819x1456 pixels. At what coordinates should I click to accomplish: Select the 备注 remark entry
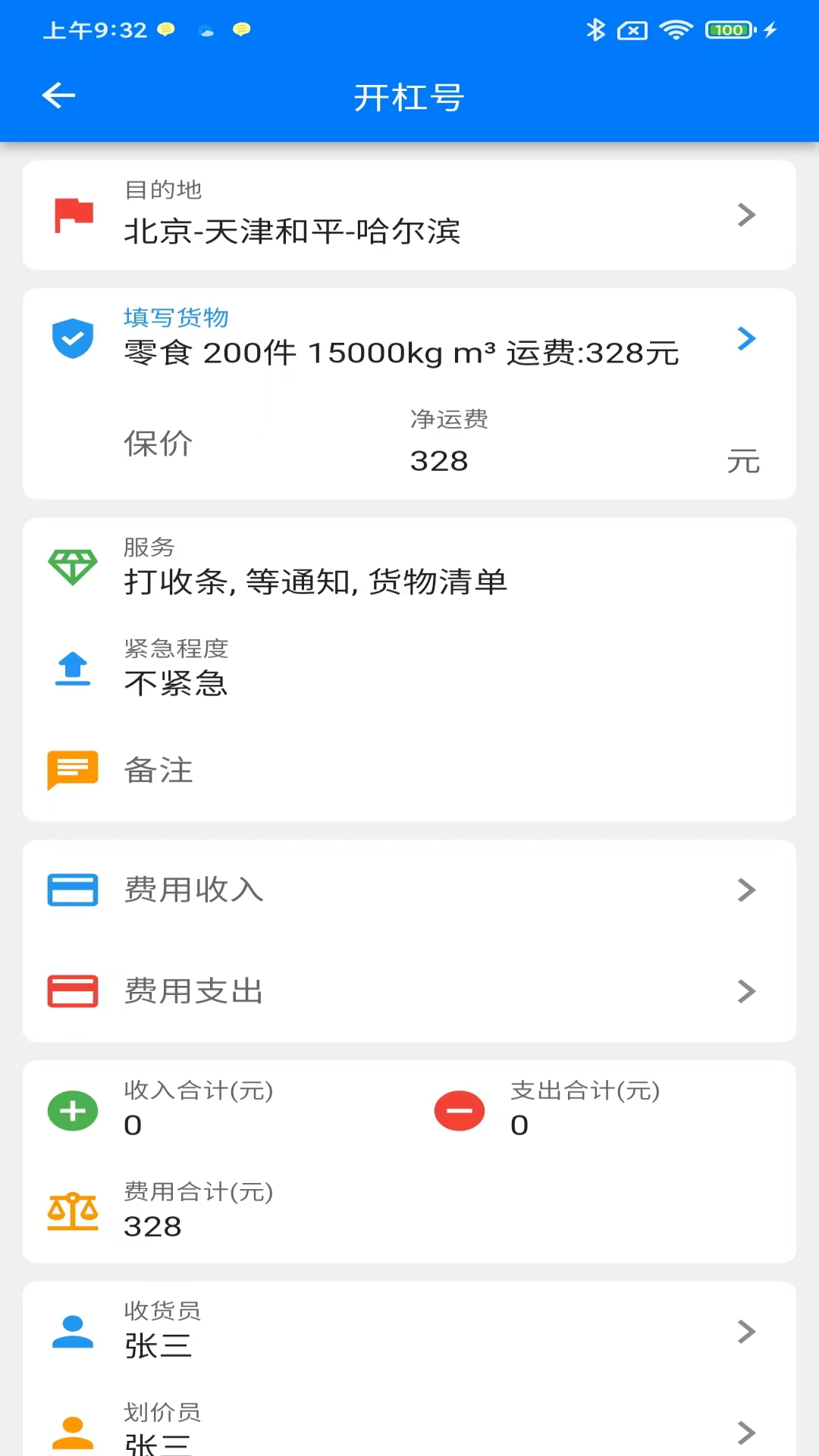pyautogui.click(x=158, y=770)
